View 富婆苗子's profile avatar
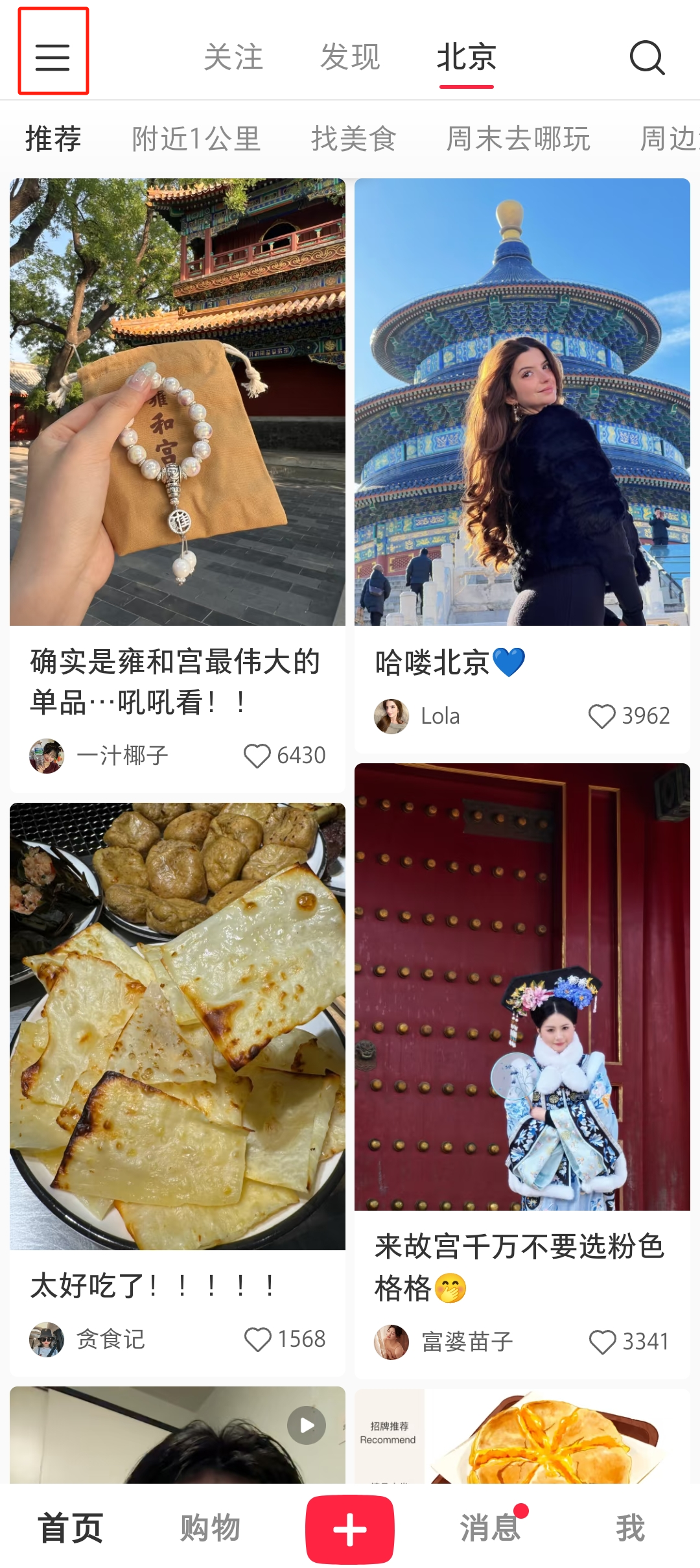Screen dimensions: 700x1568 tap(391, 1342)
